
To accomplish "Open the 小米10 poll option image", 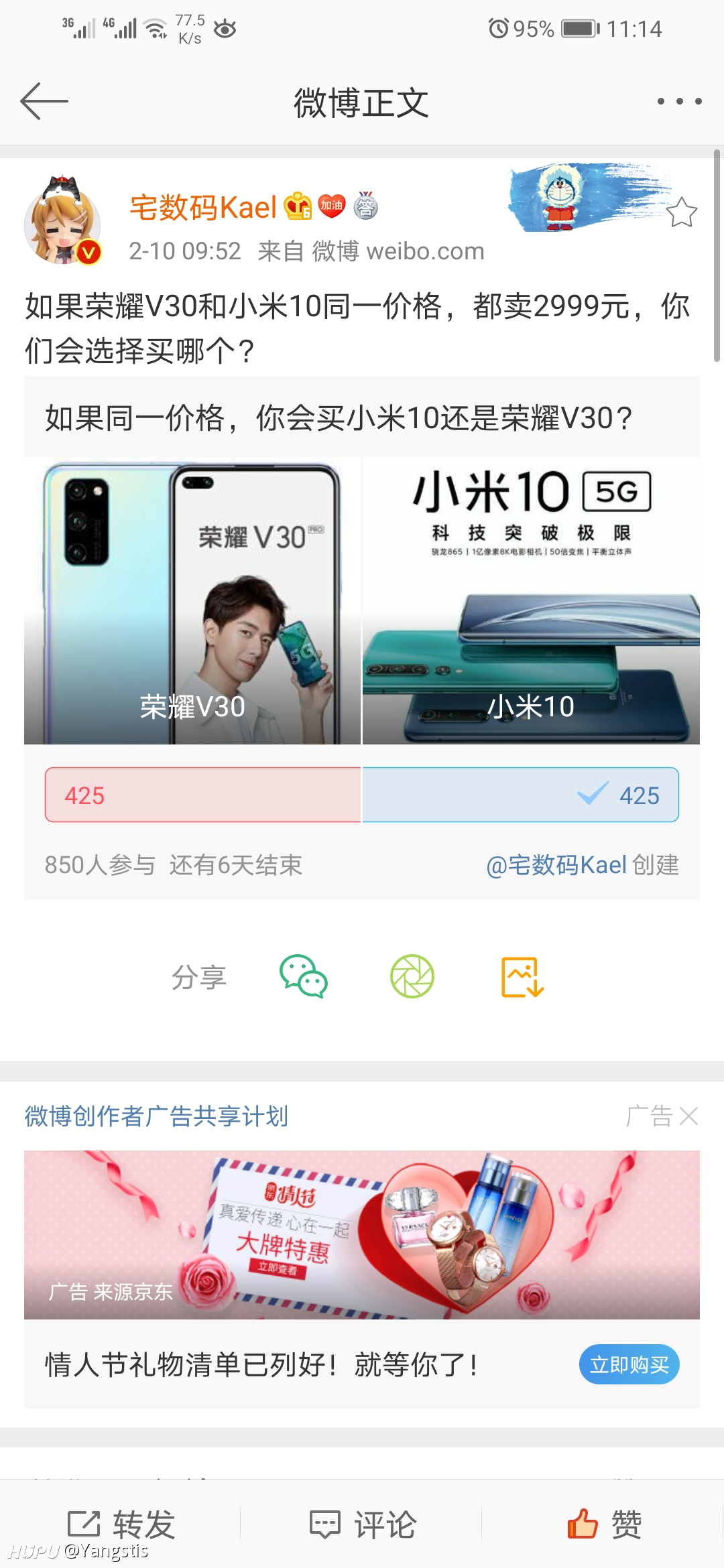I will coord(531,601).
